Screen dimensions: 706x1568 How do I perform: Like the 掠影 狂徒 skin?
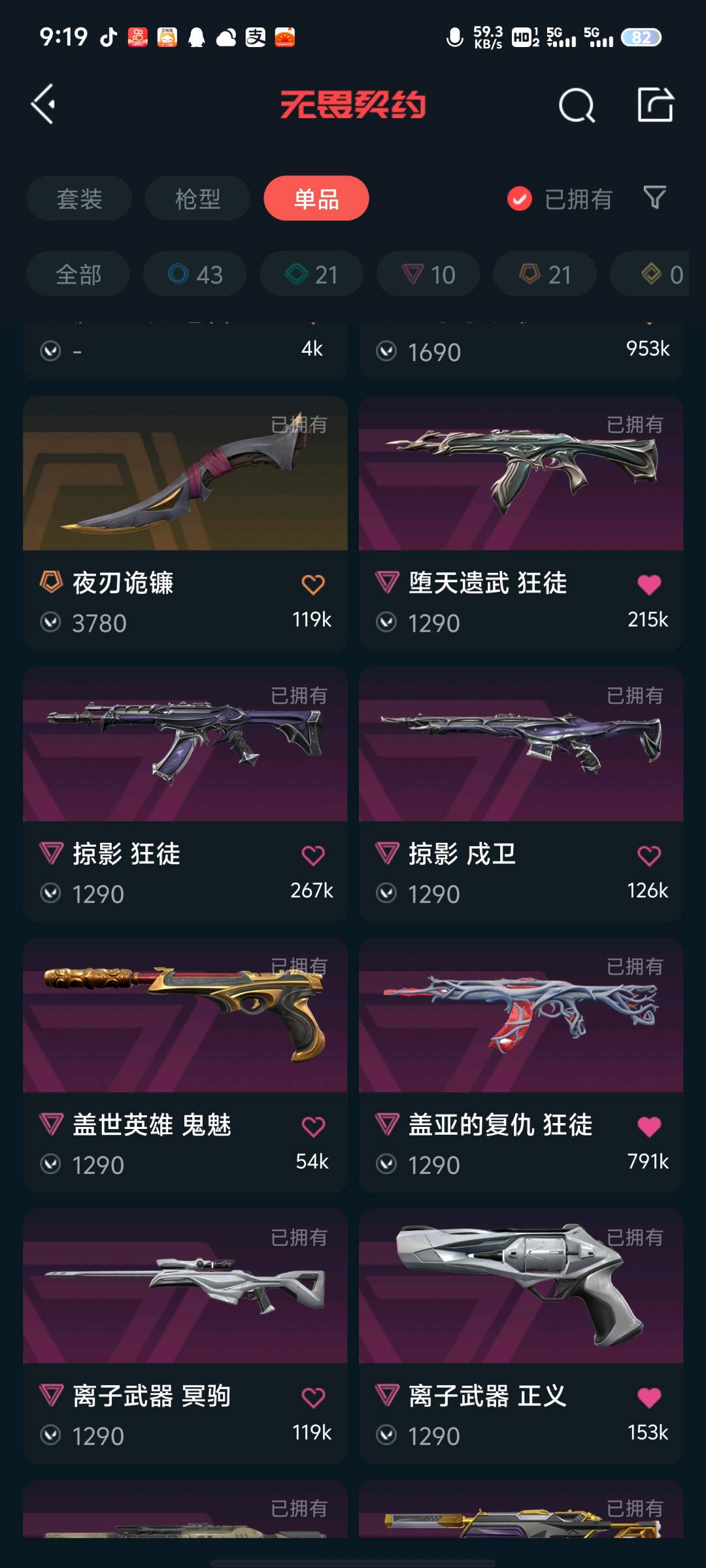point(313,855)
